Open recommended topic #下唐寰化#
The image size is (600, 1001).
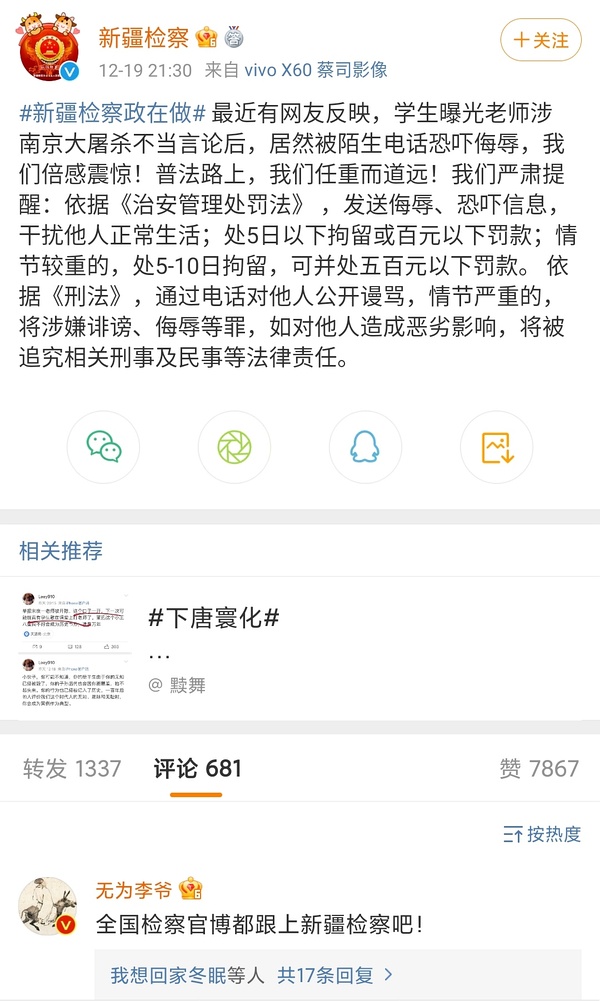(x=213, y=617)
